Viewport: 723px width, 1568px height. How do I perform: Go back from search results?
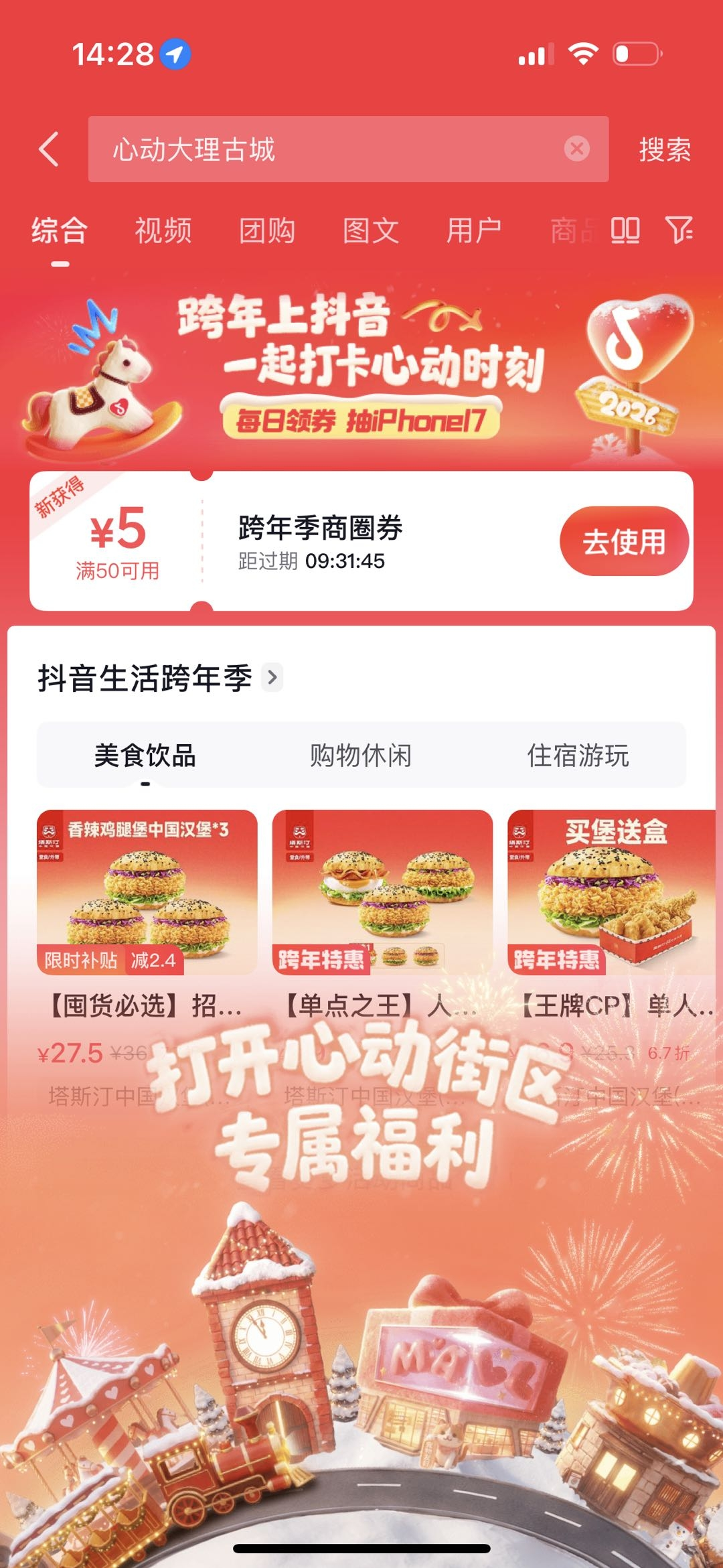(49, 149)
